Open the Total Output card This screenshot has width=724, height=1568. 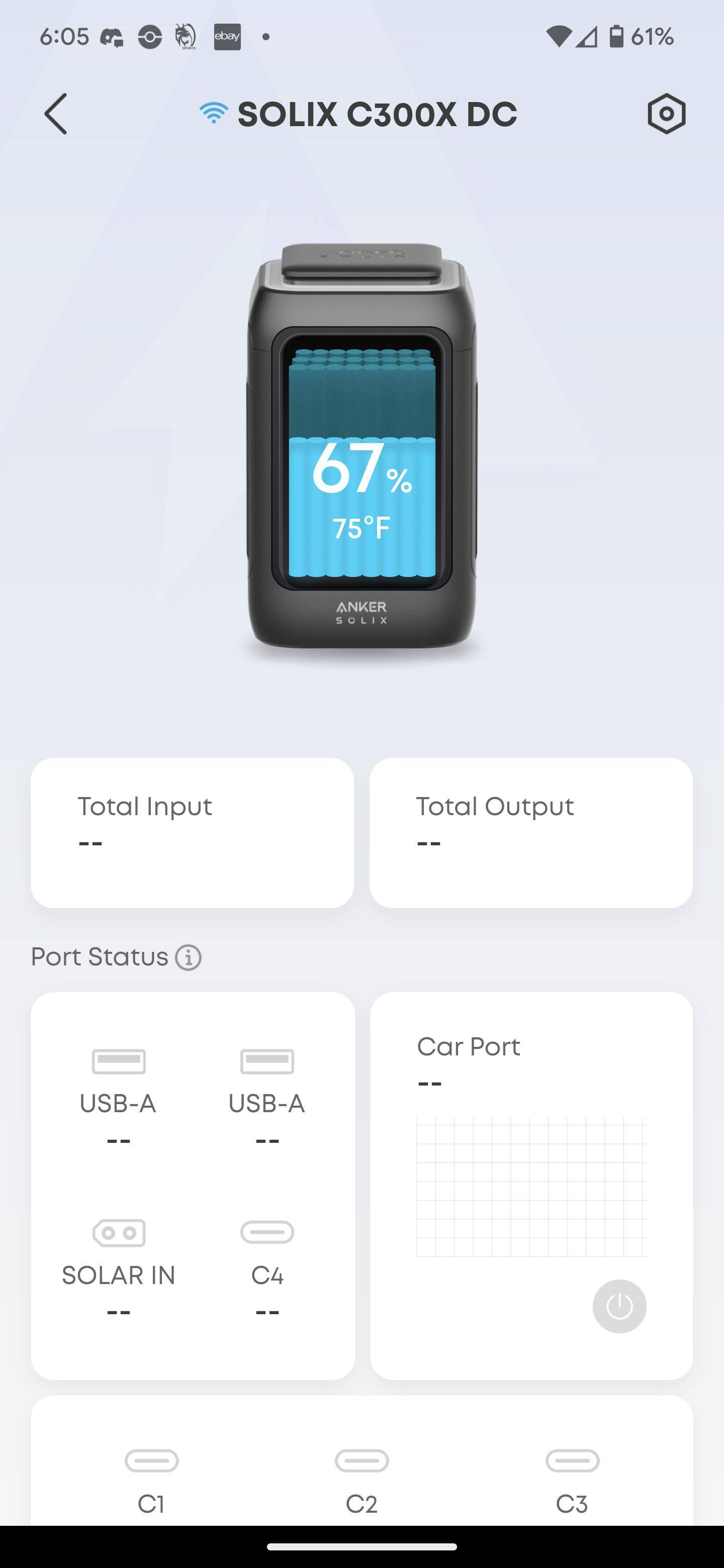coord(531,833)
